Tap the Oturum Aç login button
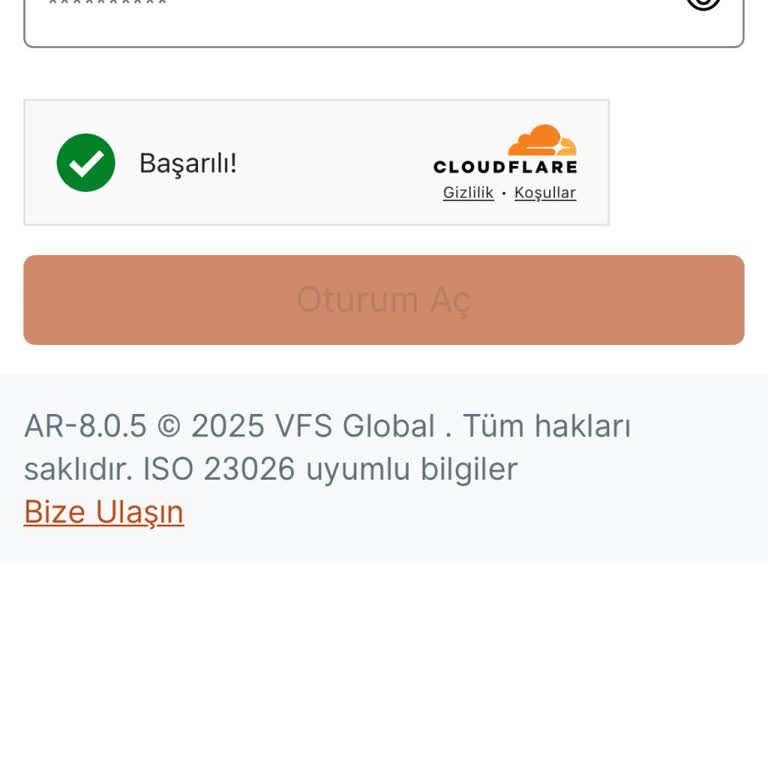The width and height of the screenshot is (768, 768). pos(384,300)
